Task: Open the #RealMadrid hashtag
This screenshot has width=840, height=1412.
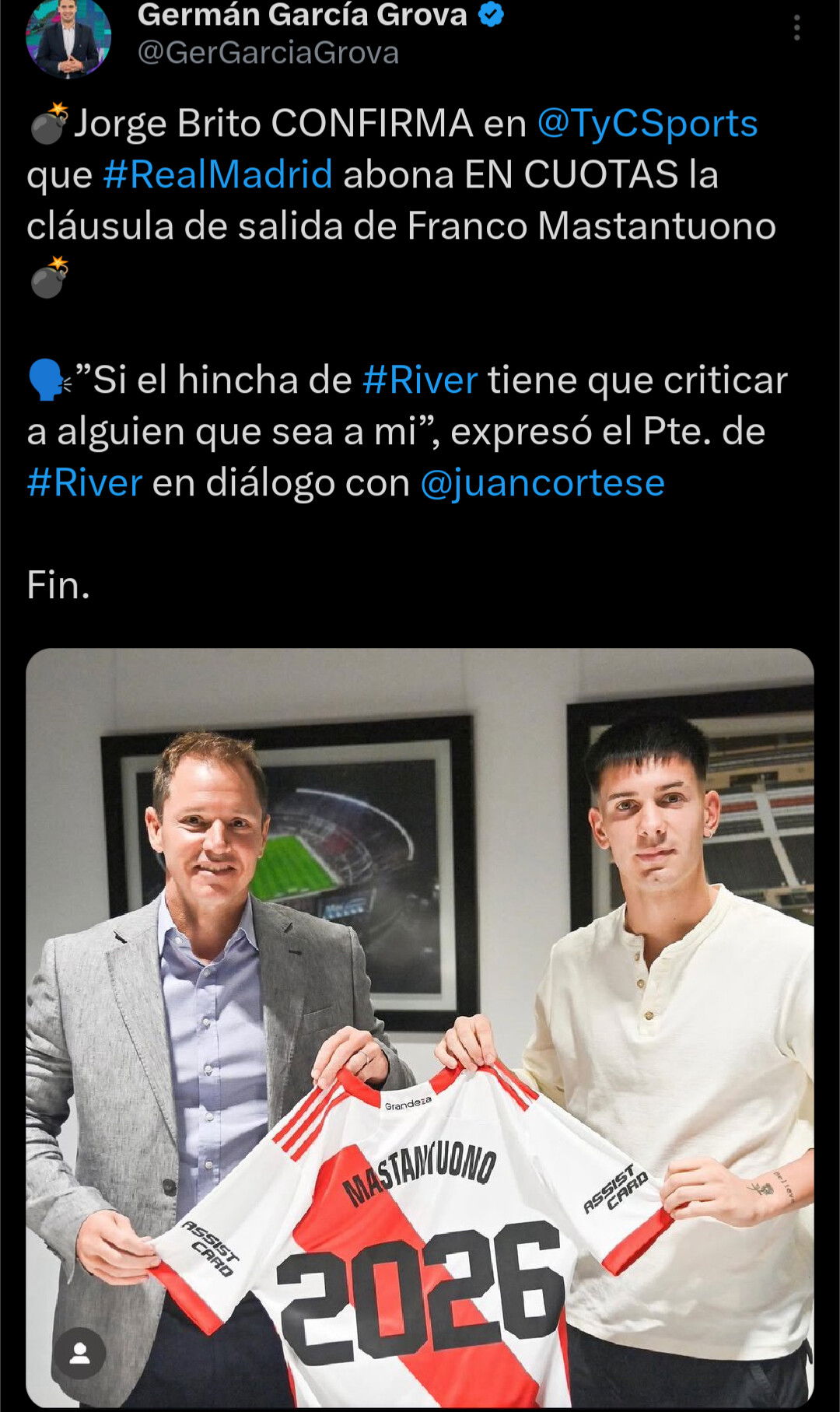Action: point(218,174)
